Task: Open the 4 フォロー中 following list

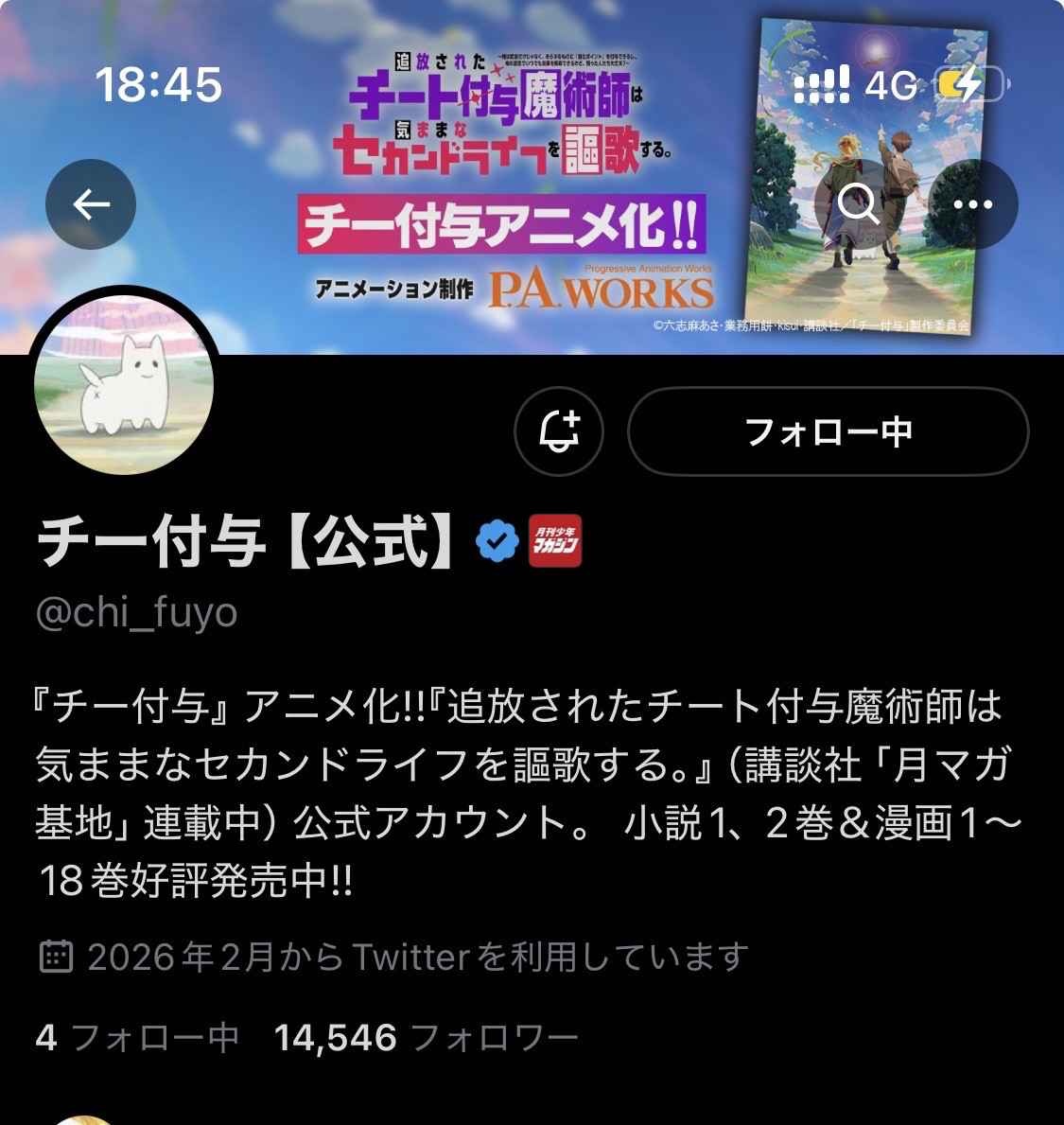Action: tap(136, 1038)
